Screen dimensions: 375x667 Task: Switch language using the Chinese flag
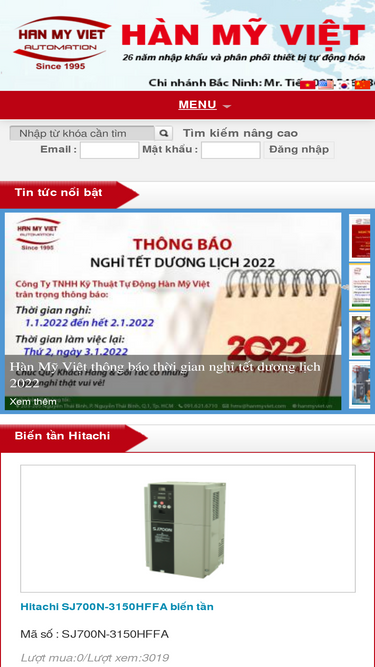pyautogui.click(x=363, y=85)
